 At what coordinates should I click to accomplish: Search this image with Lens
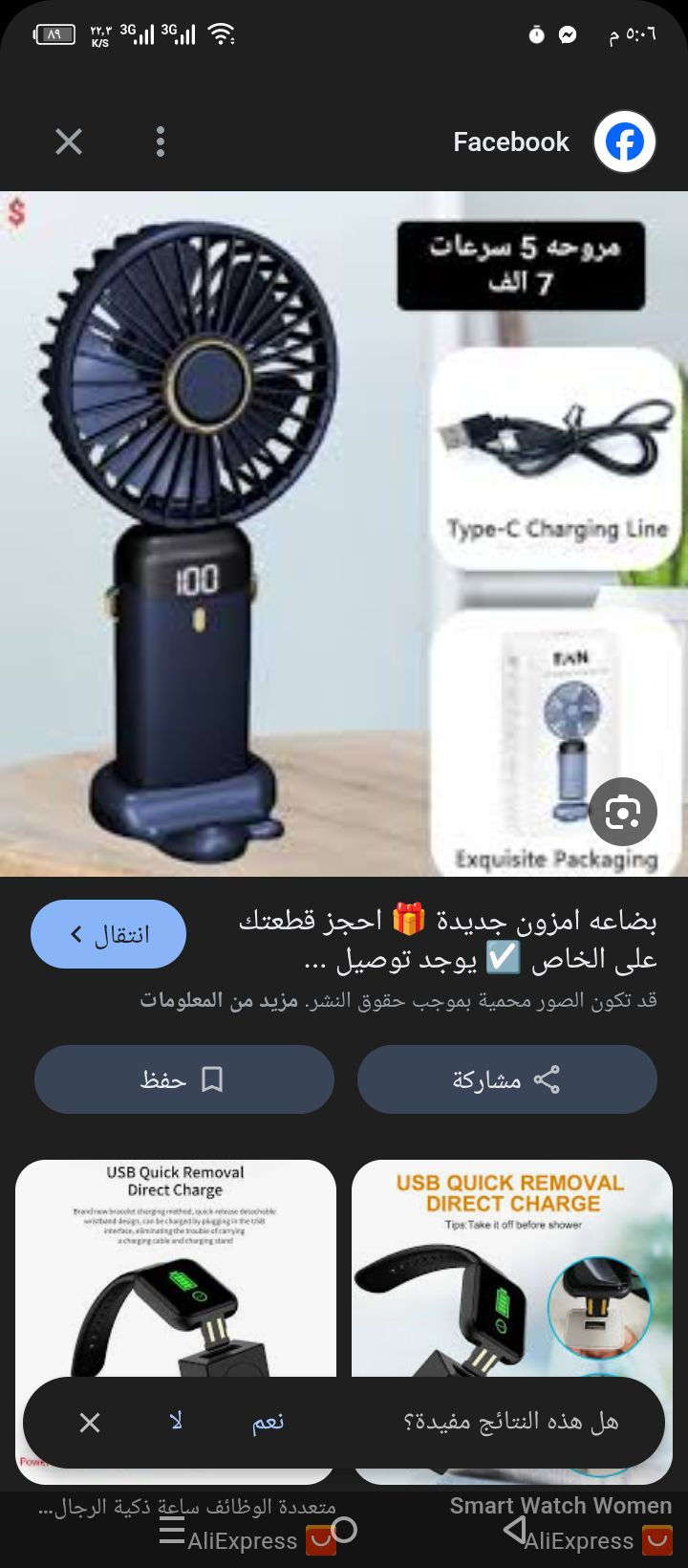pos(622,812)
